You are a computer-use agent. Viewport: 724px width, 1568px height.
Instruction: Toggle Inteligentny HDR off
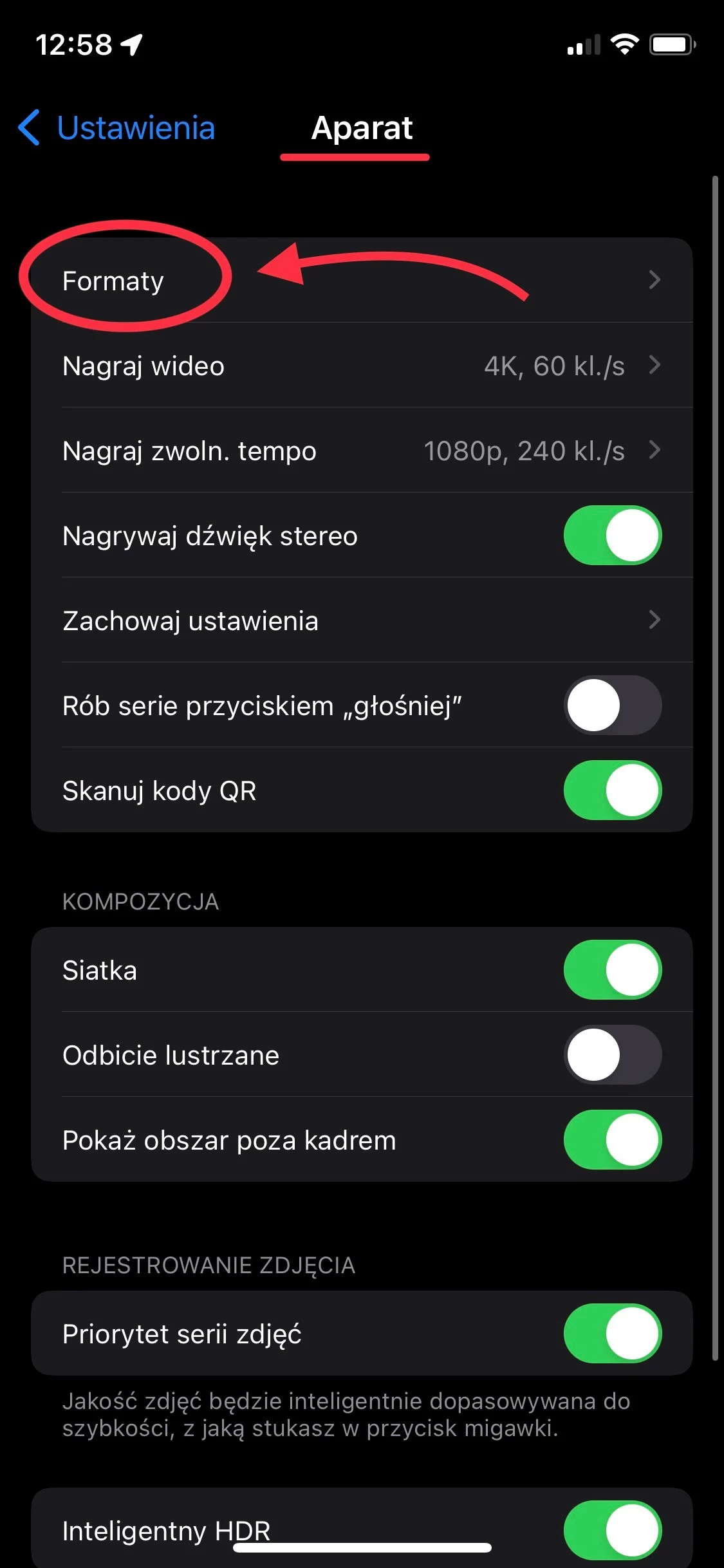tap(613, 1531)
